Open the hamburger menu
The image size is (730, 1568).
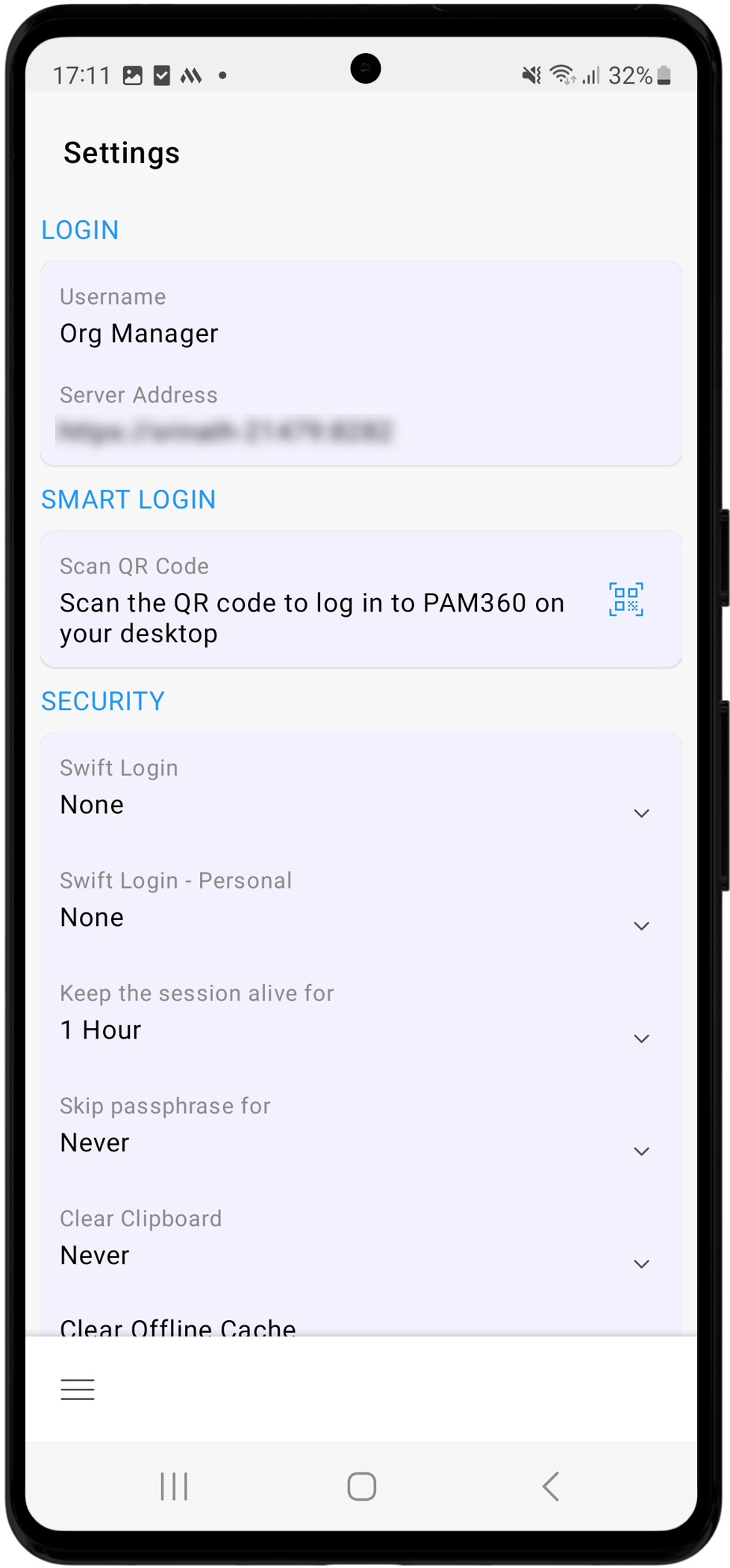click(78, 1390)
